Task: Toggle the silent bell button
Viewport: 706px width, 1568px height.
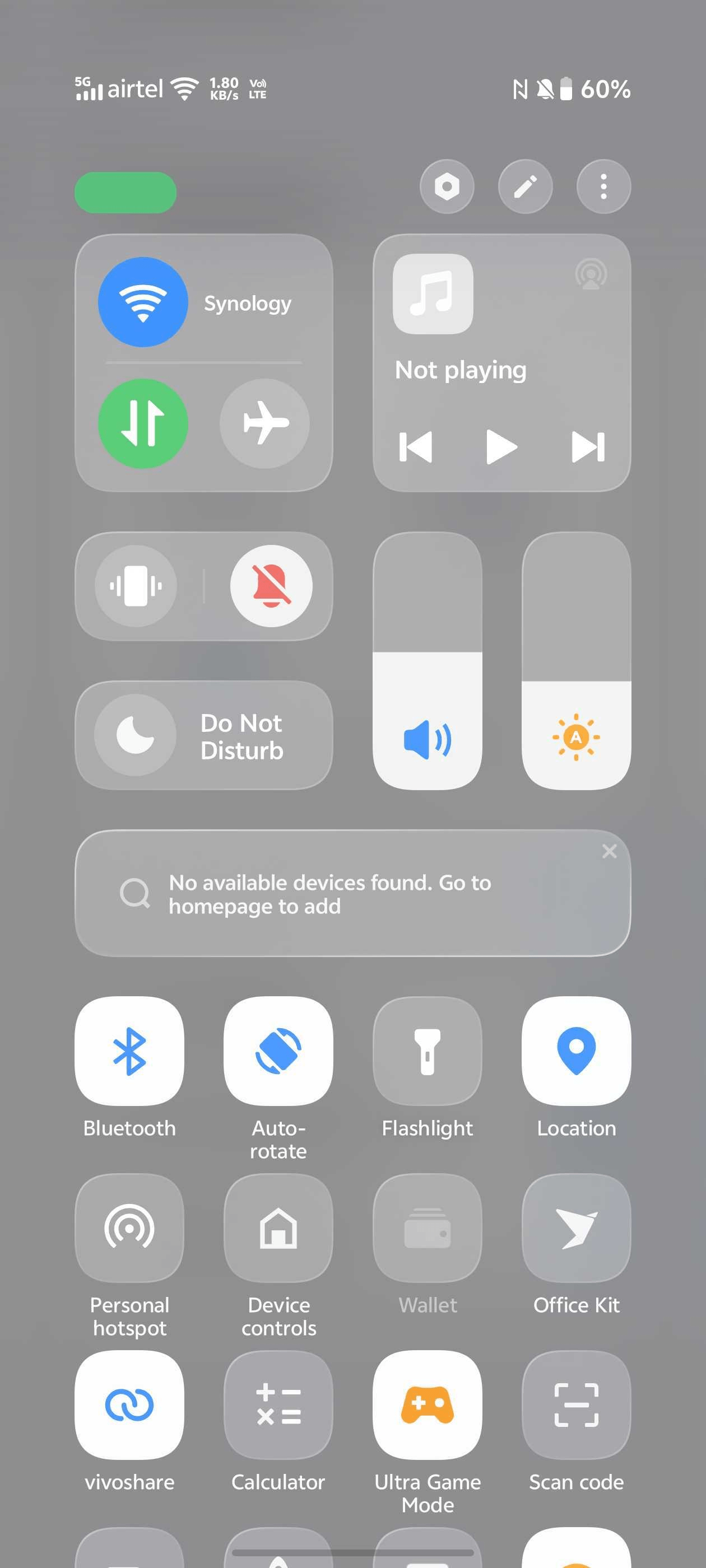Action: pyautogui.click(x=271, y=586)
